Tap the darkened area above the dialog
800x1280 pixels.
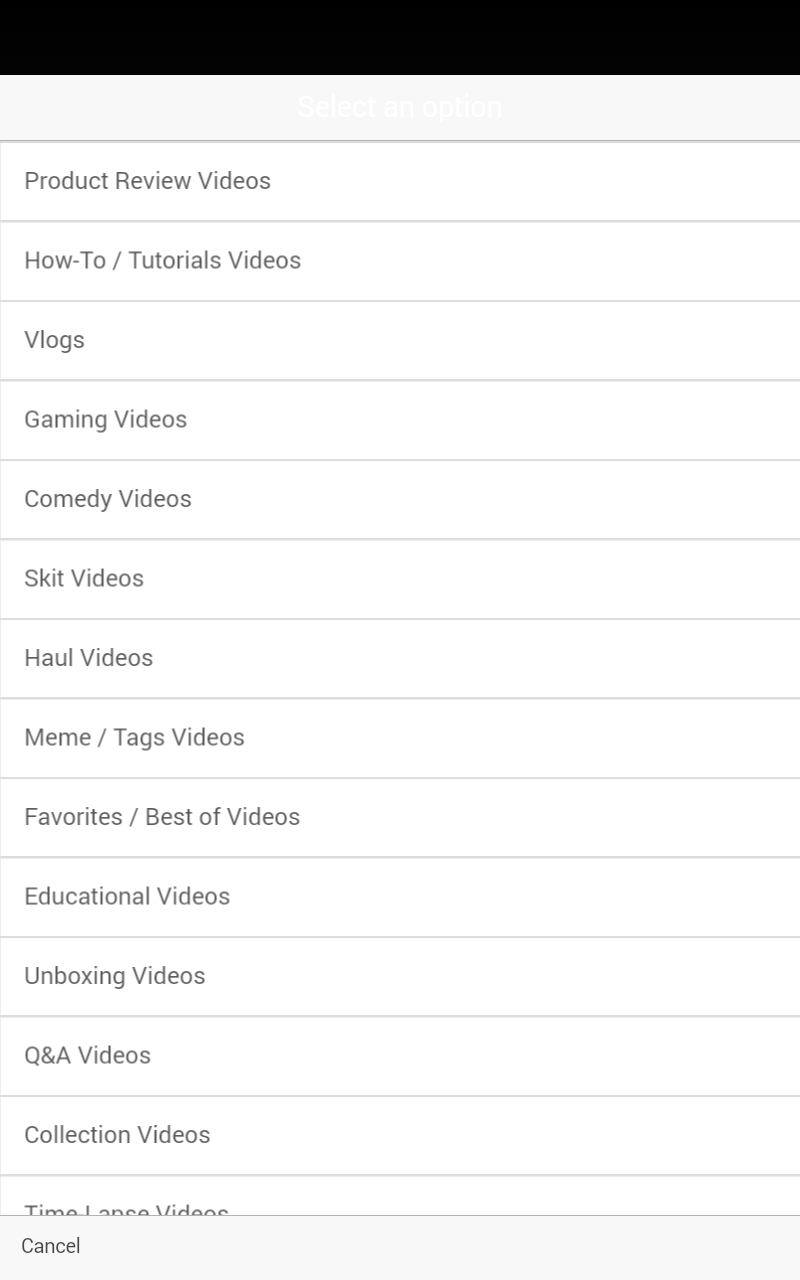(400, 36)
